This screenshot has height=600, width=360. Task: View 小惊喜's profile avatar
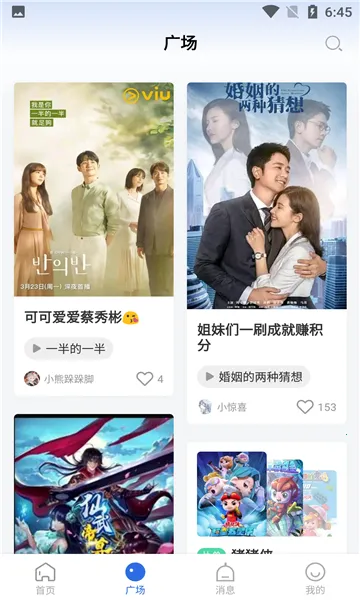click(x=205, y=407)
